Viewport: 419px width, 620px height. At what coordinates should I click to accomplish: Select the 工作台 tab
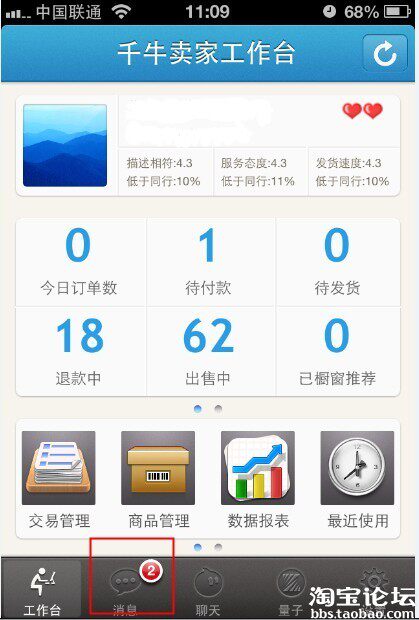click(42, 589)
